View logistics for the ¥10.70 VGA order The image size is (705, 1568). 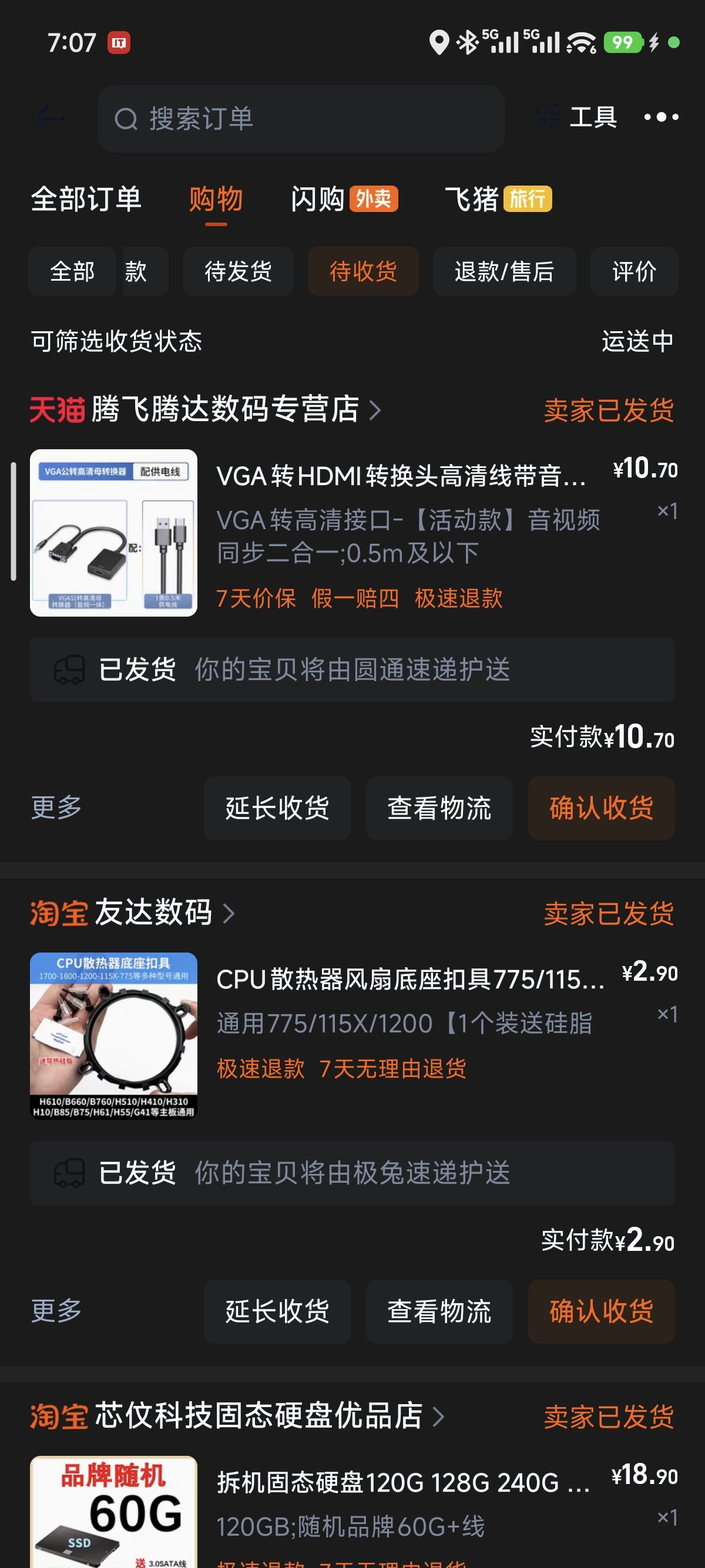pyautogui.click(x=438, y=808)
